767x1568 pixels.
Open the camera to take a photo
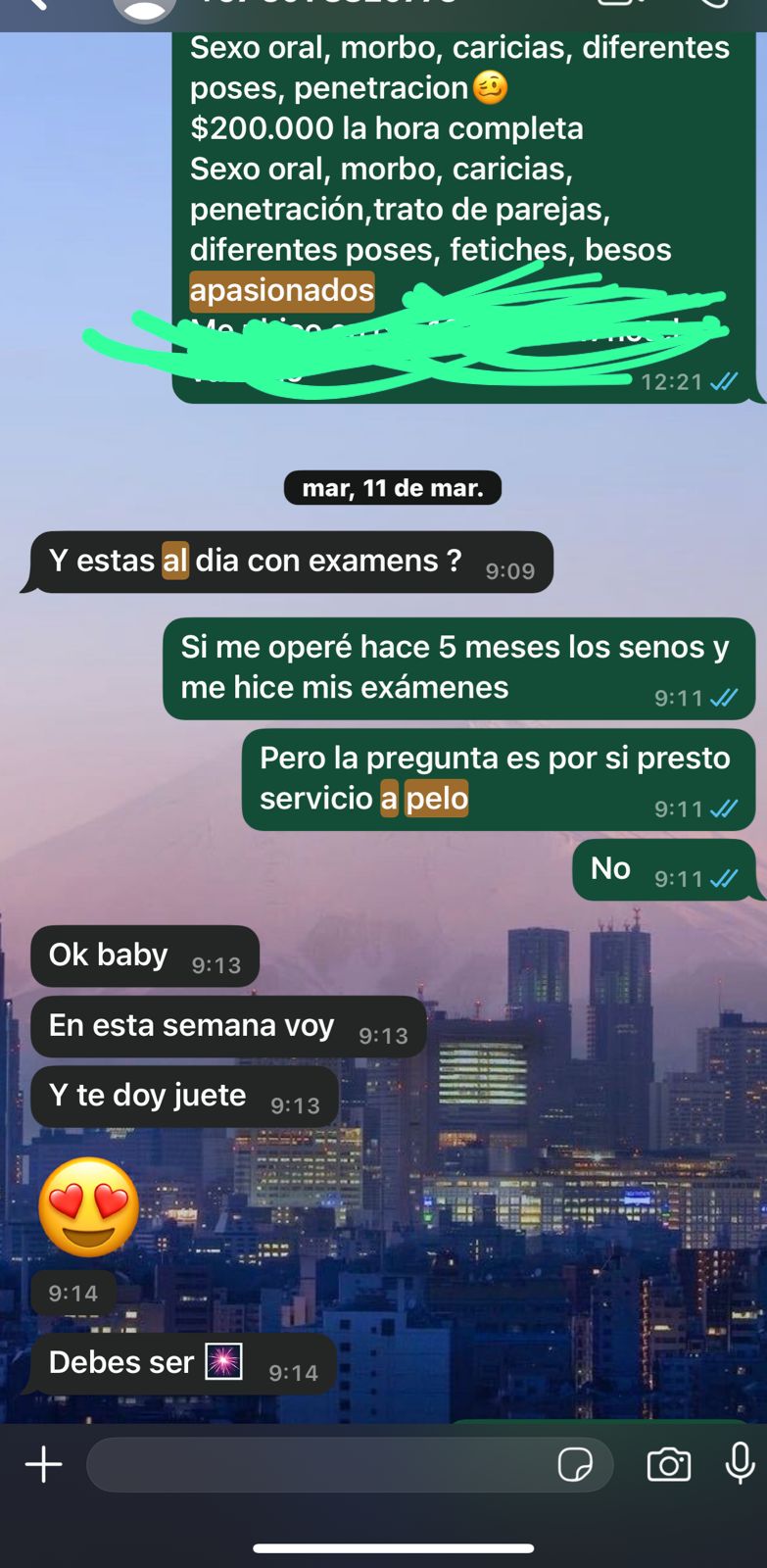coord(668,1465)
